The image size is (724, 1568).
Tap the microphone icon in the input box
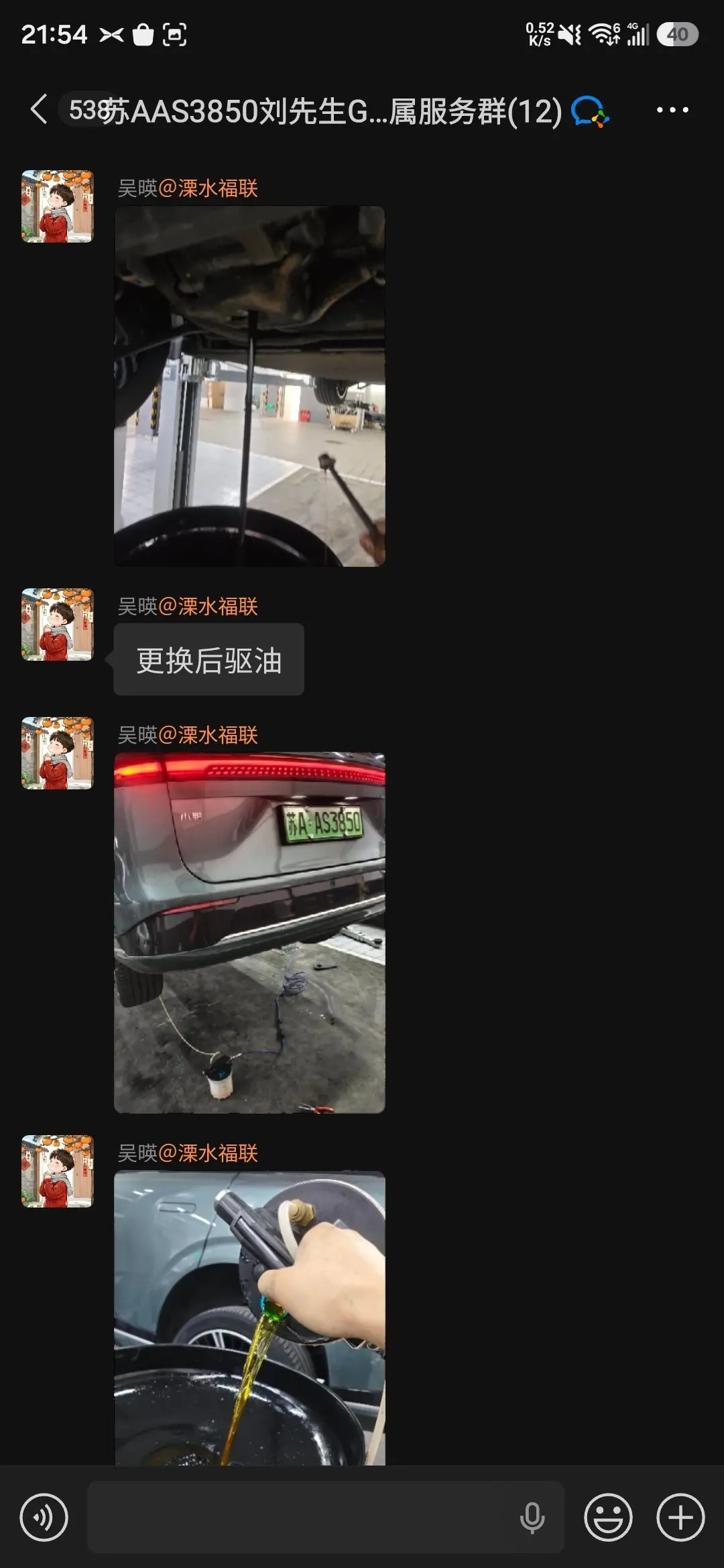tap(532, 1518)
